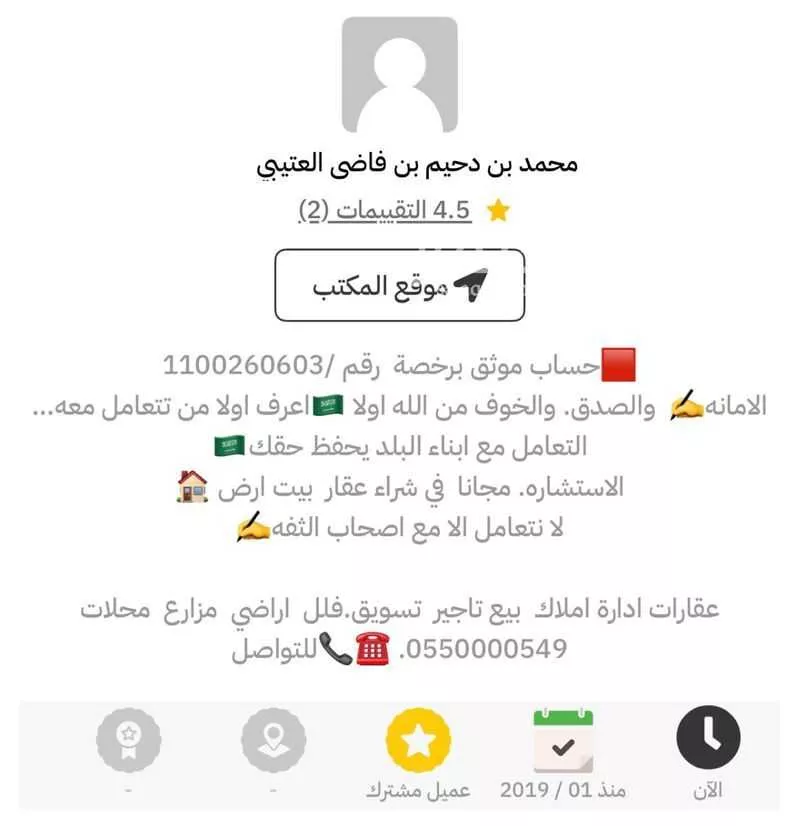This screenshot has width=800, height=826.
Task: Open the profile avatar placeholder image
Action: [x=399, y=73]
